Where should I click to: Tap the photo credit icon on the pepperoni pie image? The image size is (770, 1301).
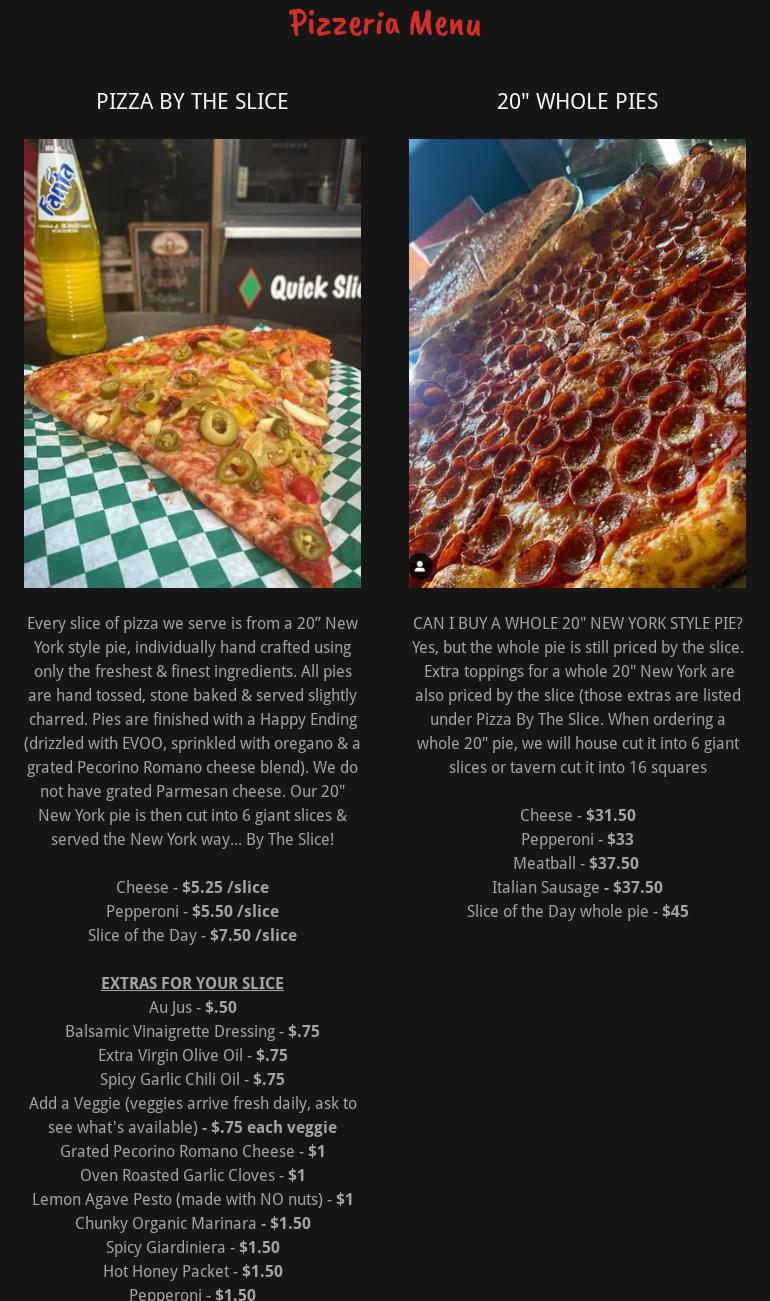420,566
